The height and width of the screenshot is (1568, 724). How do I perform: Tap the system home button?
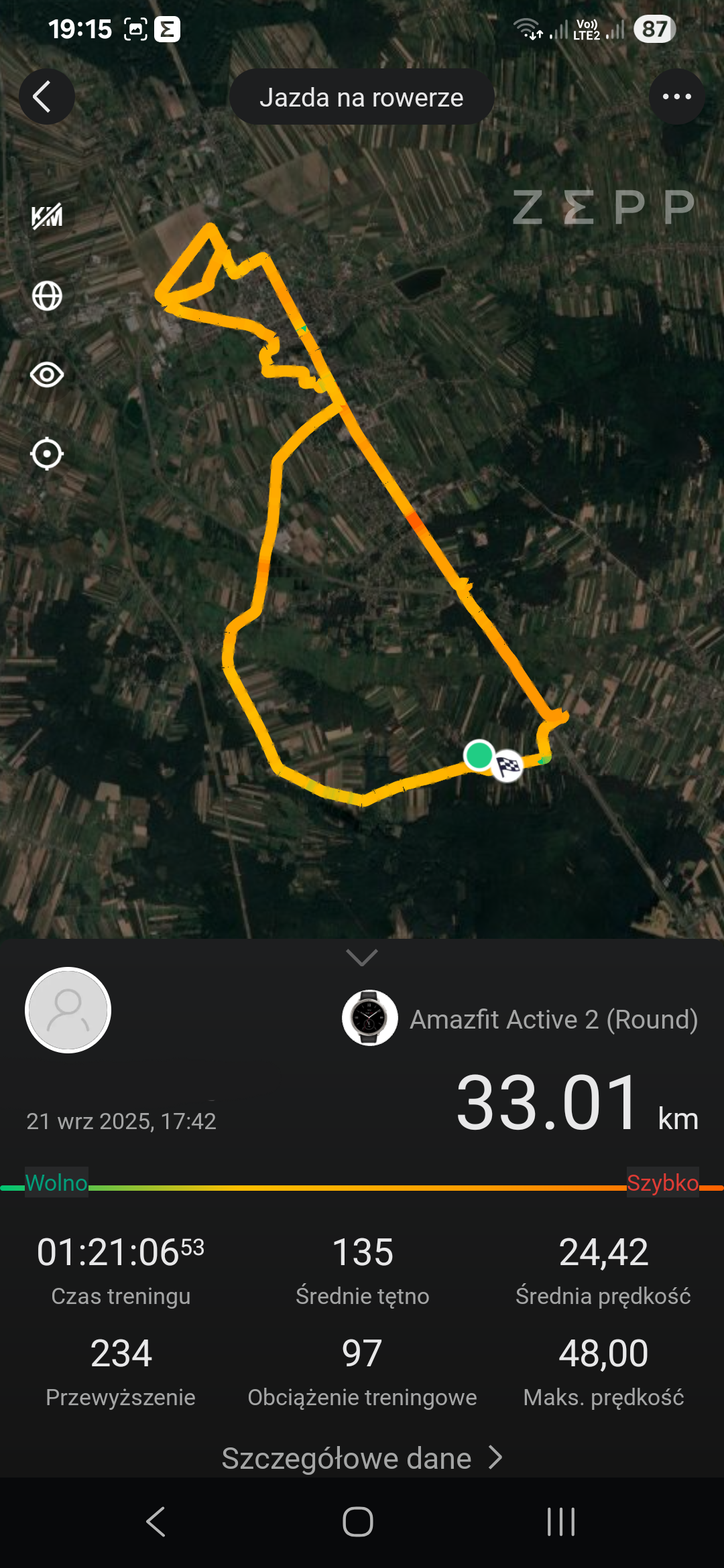(358, 1522)
